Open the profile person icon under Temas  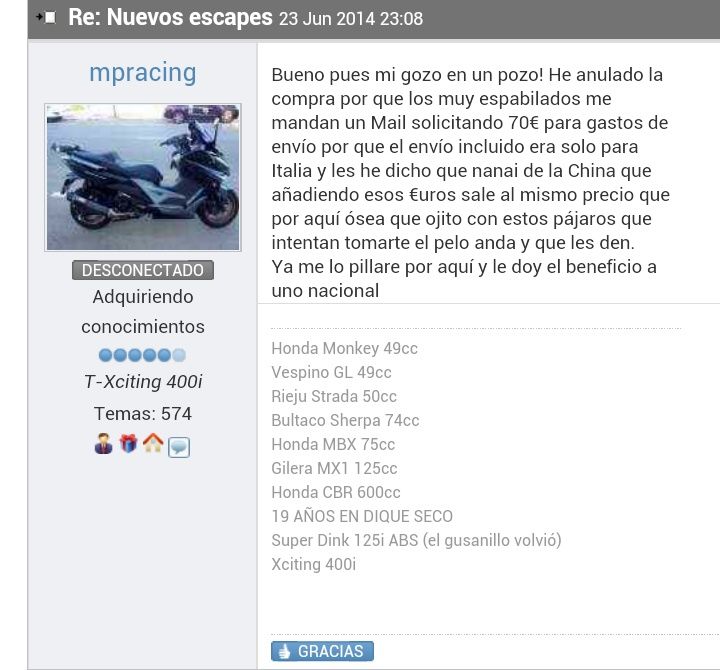pos(104,444)
